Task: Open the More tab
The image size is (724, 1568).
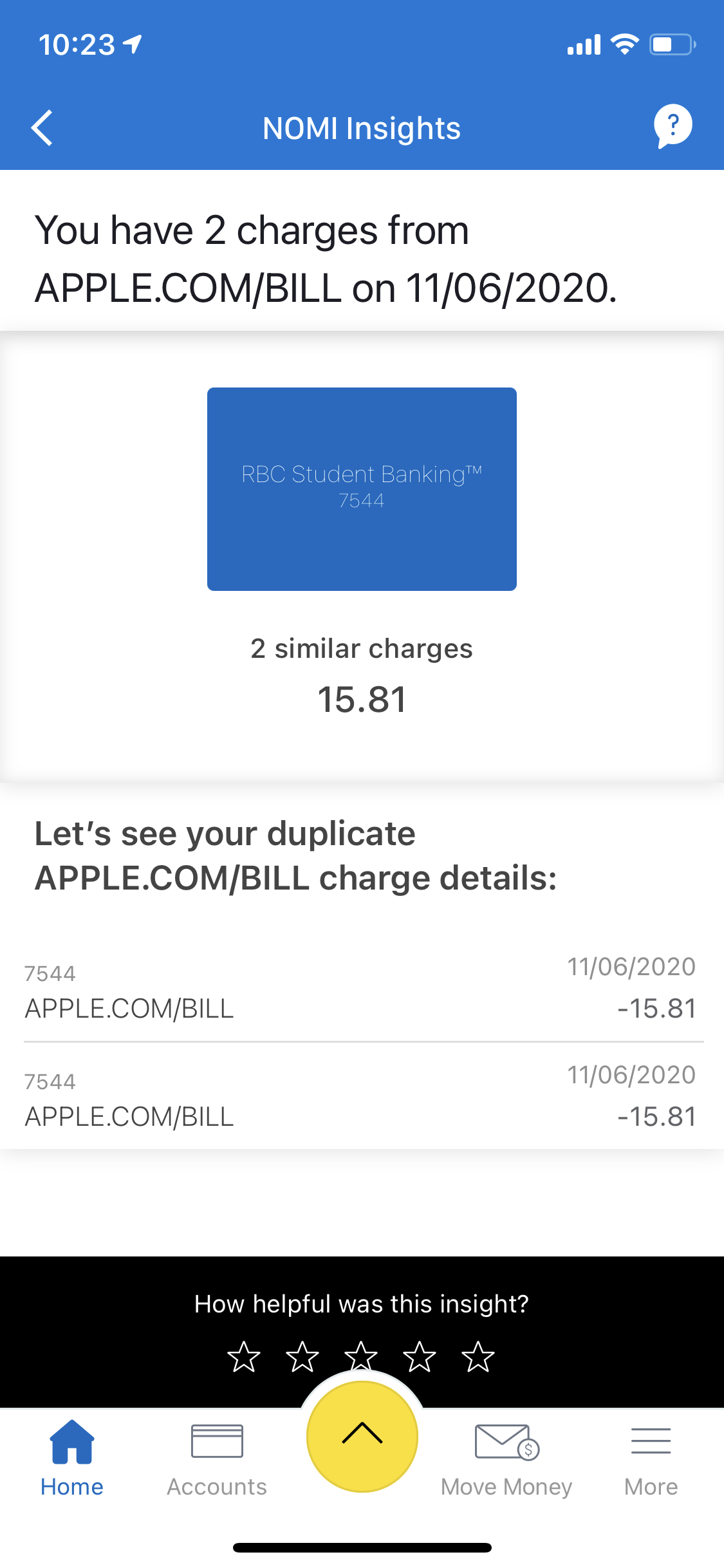Action: (x=651, y=1459)
